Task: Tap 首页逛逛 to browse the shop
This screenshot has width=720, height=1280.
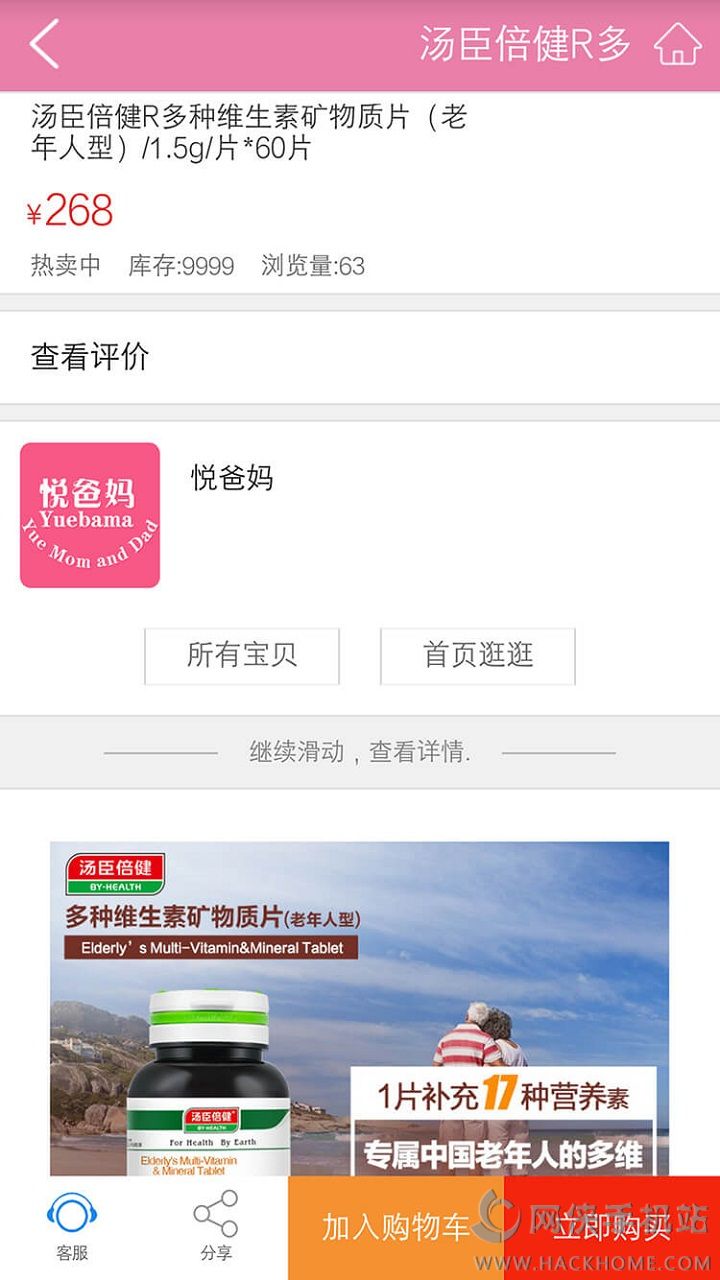Action: pyautogui.click(x=478, y=656)
